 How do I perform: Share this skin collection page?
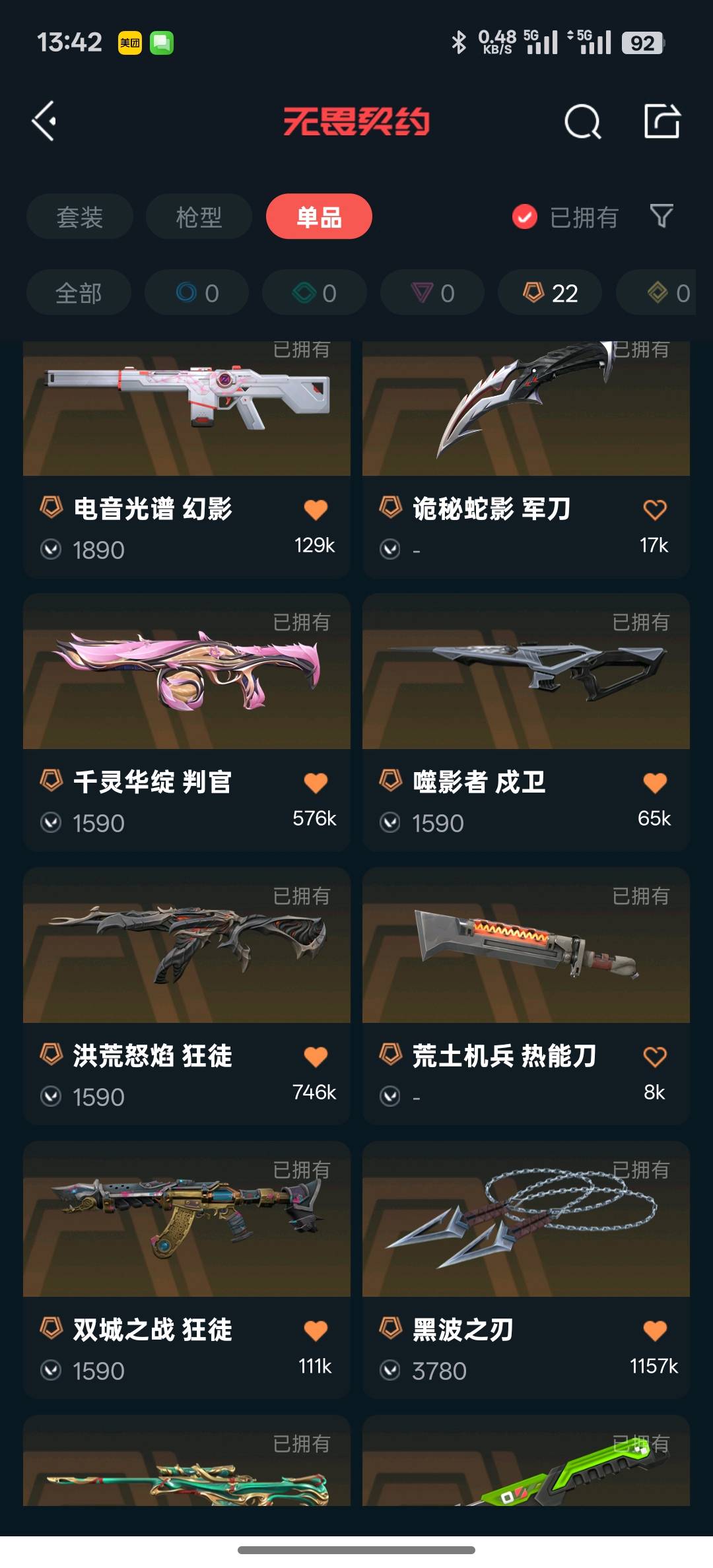click(662, 121)
